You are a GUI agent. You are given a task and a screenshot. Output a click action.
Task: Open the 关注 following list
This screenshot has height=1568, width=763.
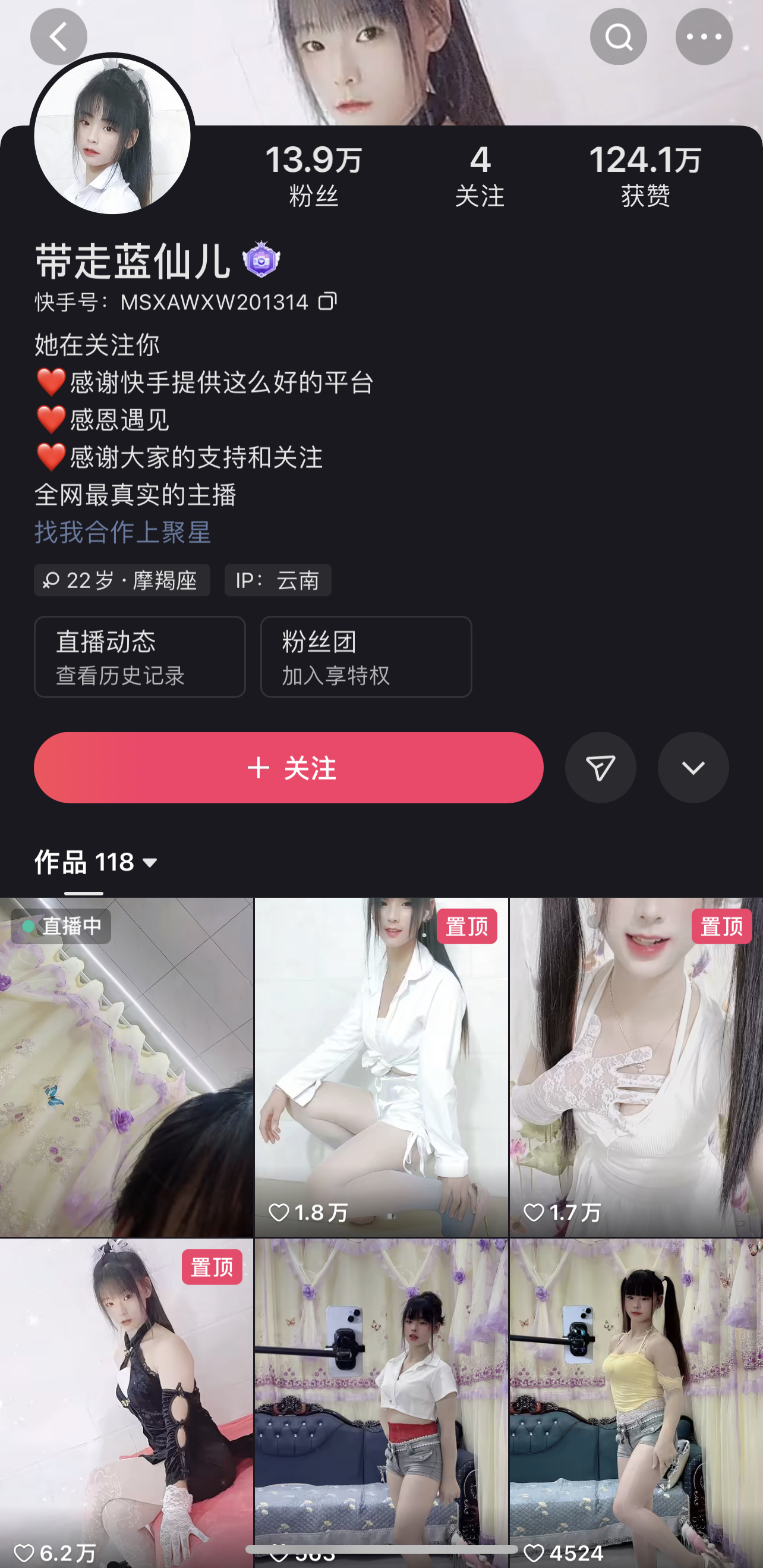[480, 176]
